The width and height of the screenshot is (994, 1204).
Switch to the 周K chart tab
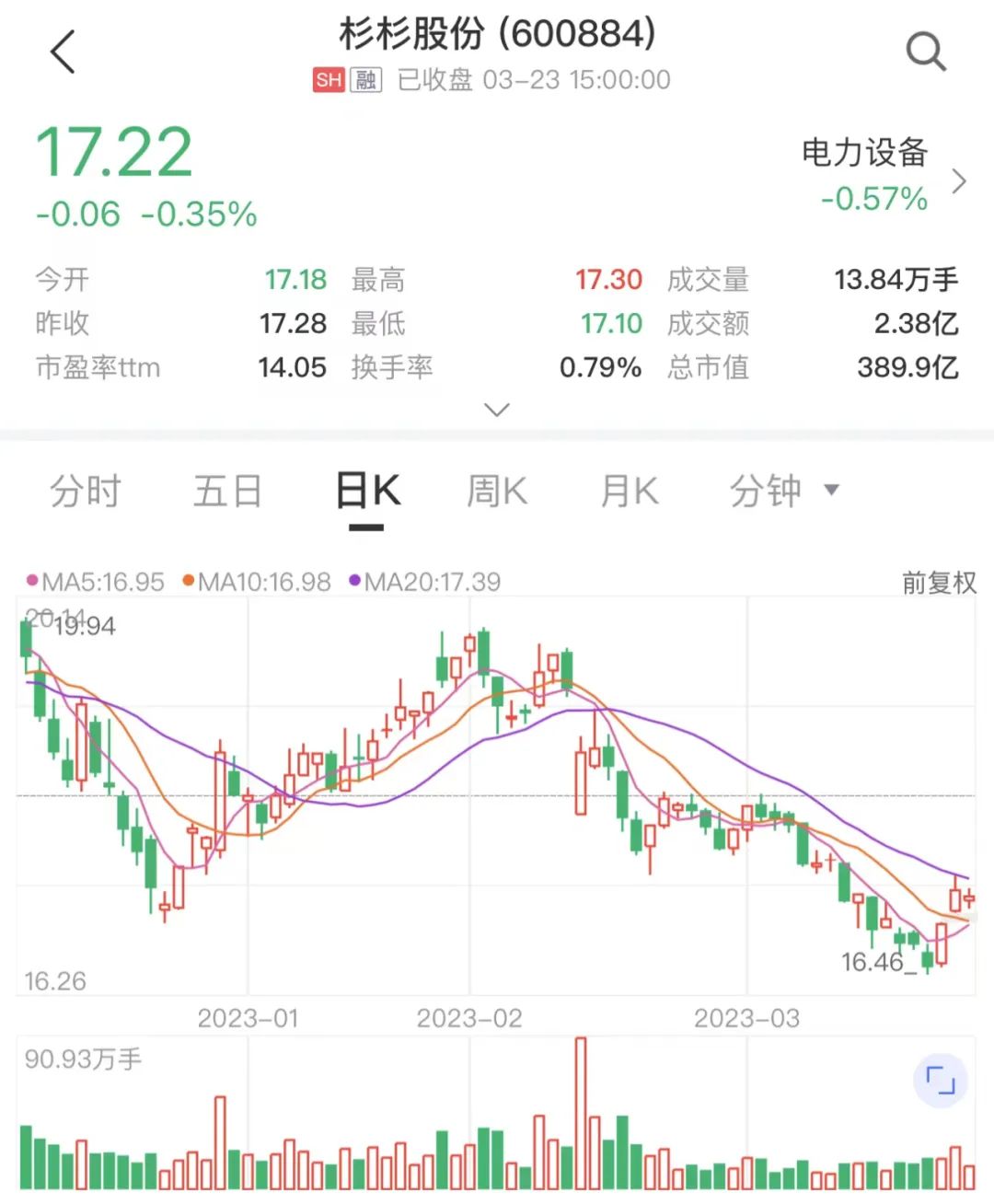[x=497, y=491]
